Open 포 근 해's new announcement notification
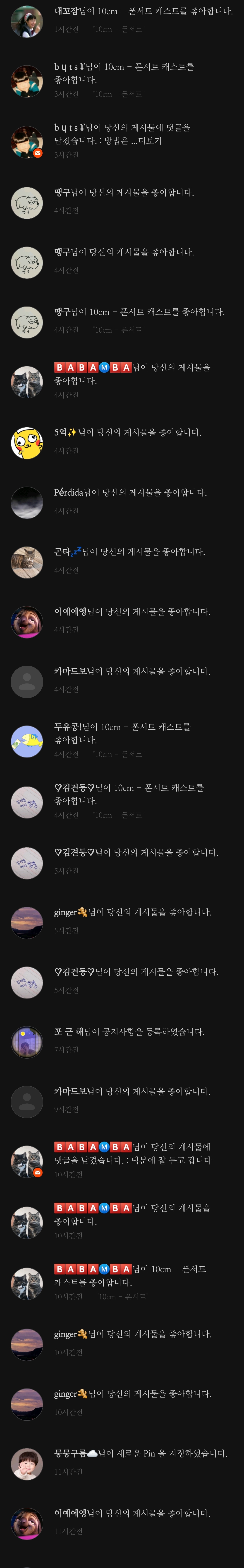 click(129, 1032)
